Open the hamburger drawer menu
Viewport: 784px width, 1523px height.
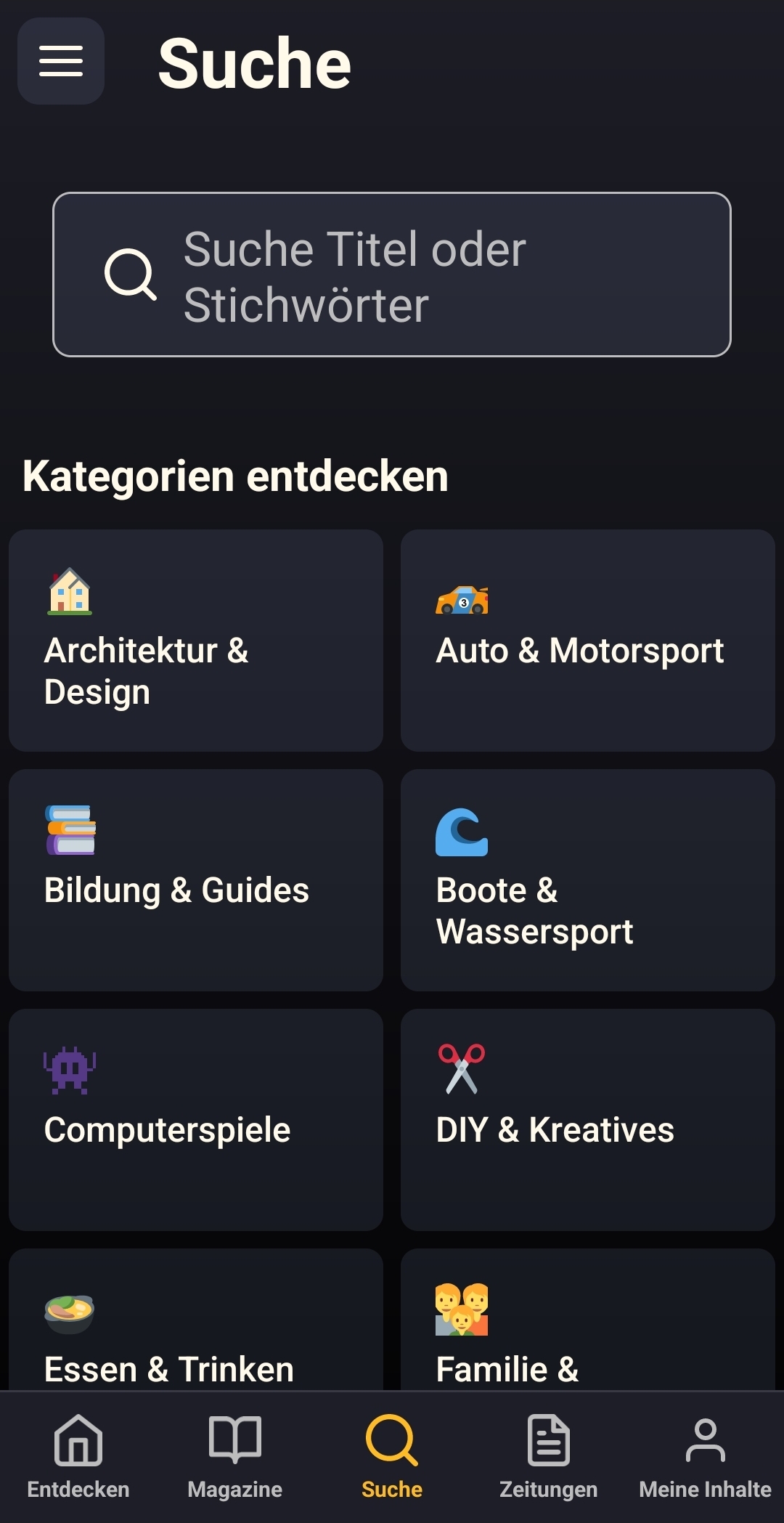(61, 61)
